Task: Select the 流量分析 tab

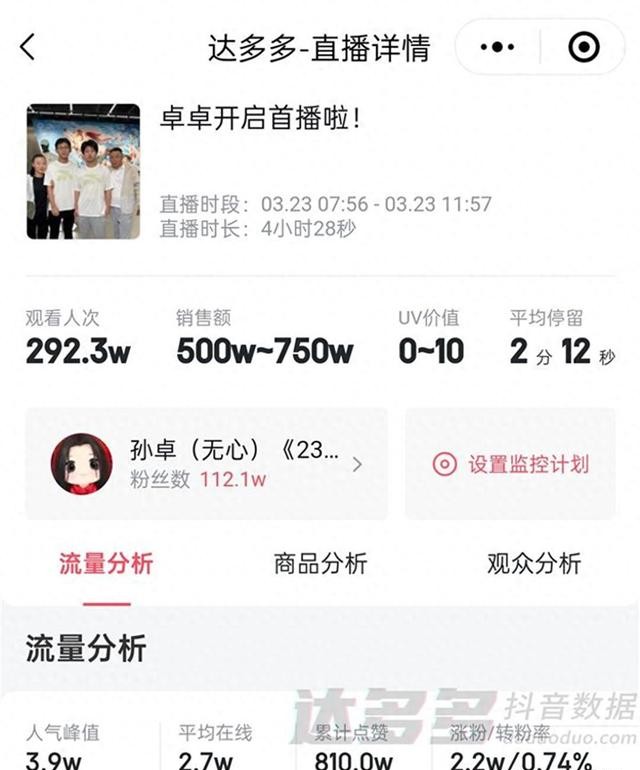Action: click(106, 563)
